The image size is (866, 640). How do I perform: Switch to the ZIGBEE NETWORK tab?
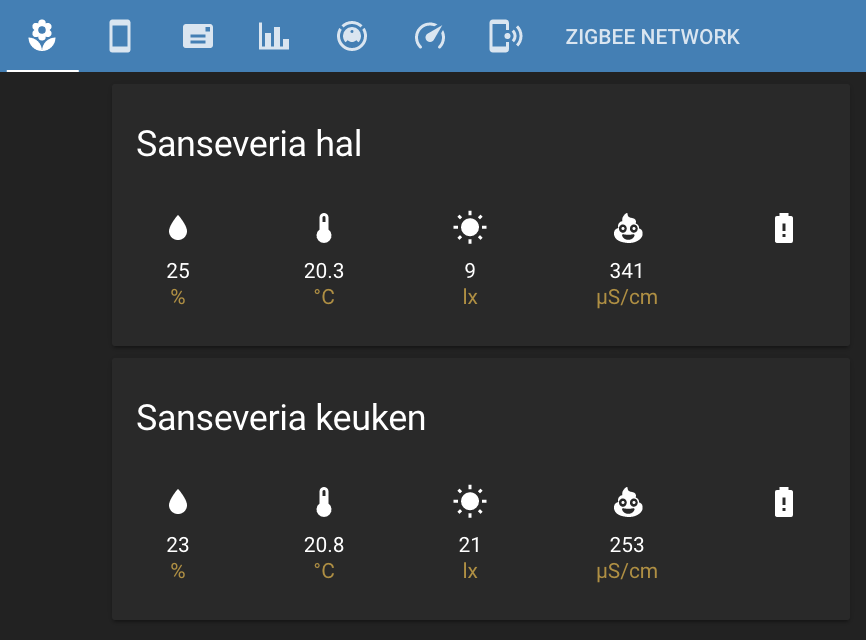[x=652, y=37]
